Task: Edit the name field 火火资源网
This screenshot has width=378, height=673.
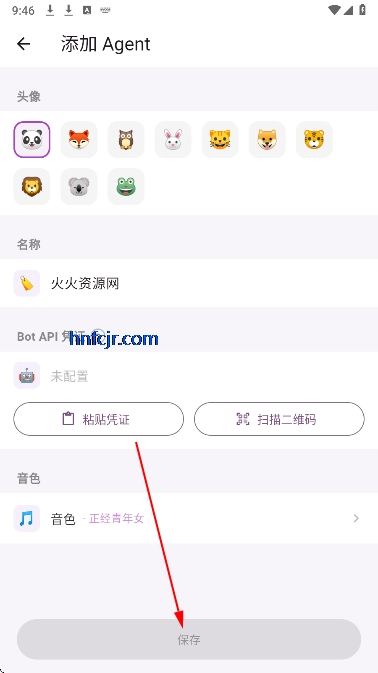Action: pos(189,283)
